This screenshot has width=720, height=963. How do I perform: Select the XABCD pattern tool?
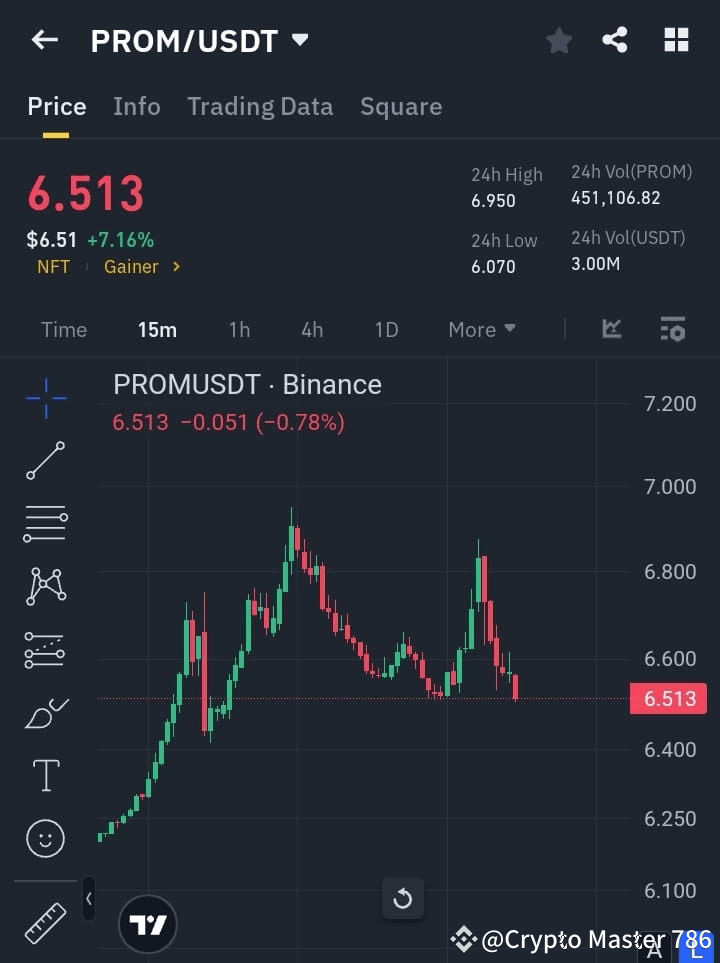tap(45, 587)
